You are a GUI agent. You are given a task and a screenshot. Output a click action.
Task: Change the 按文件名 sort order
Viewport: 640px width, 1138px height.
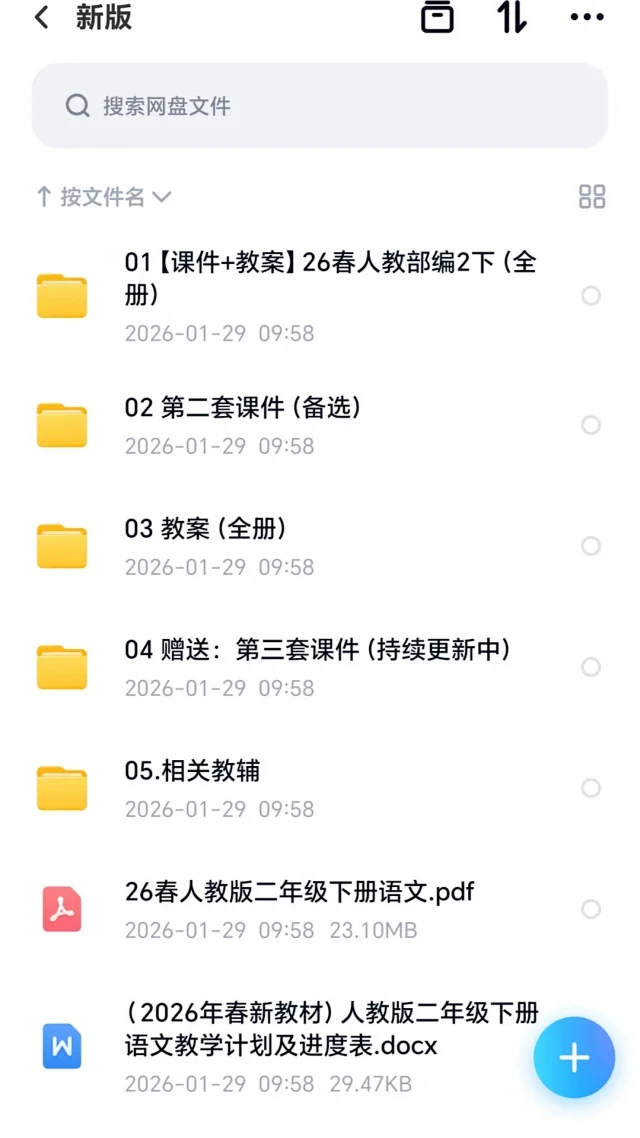(104, 197)
